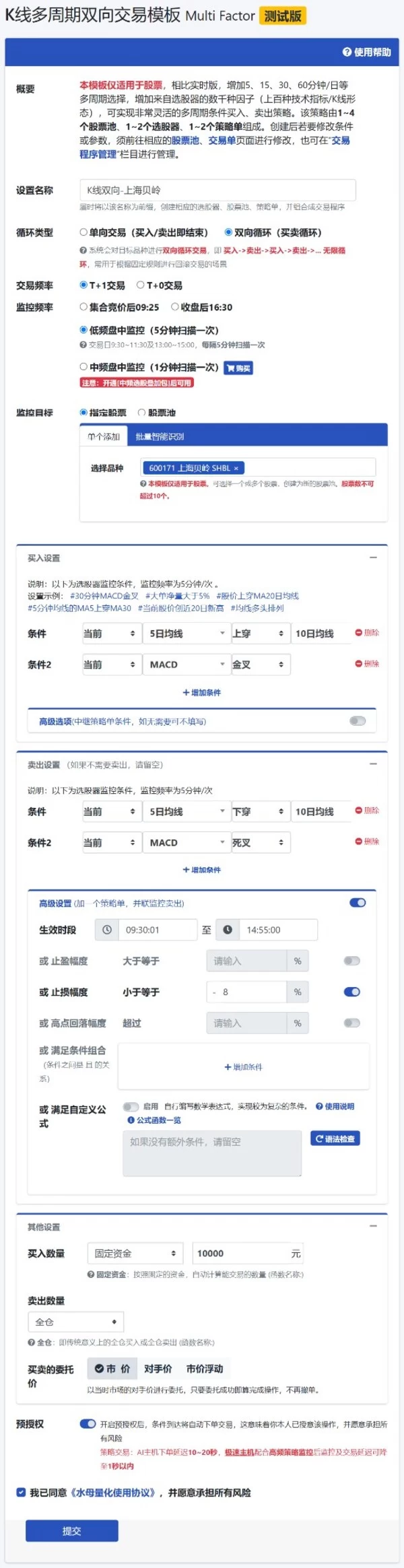Toggle the buy 高级选项 switch

(358, 721)
